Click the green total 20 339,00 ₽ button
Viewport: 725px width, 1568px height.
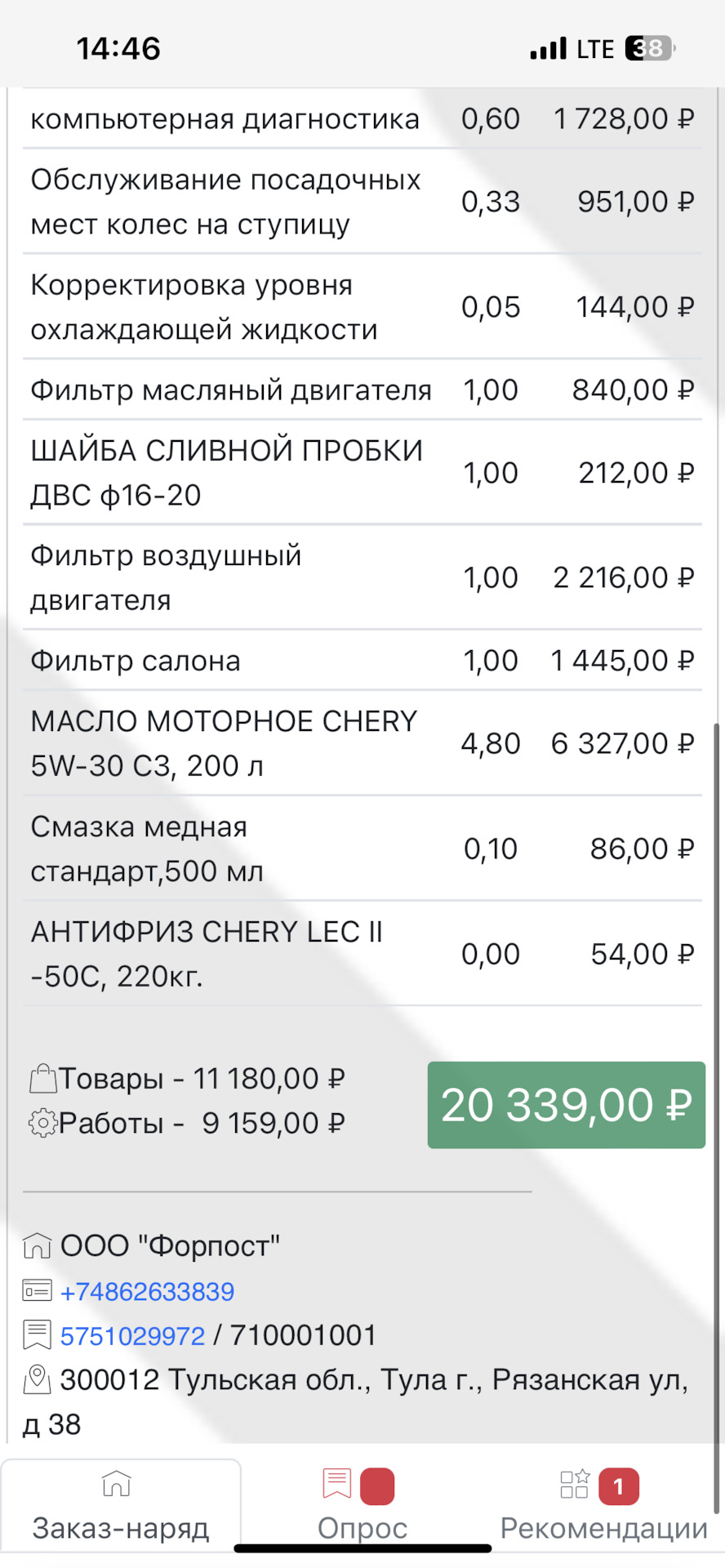click(x=565, y=1105)
